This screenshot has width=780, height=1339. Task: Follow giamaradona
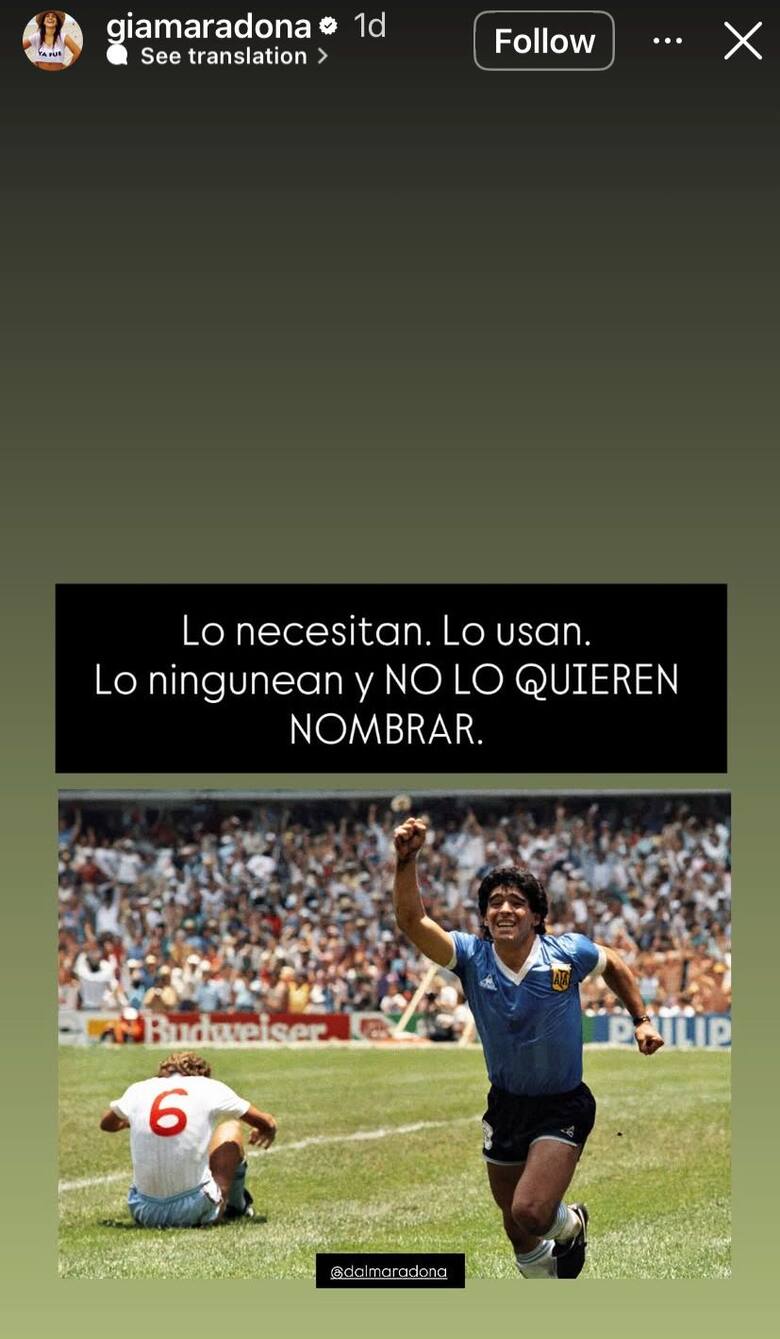(544, 41)
